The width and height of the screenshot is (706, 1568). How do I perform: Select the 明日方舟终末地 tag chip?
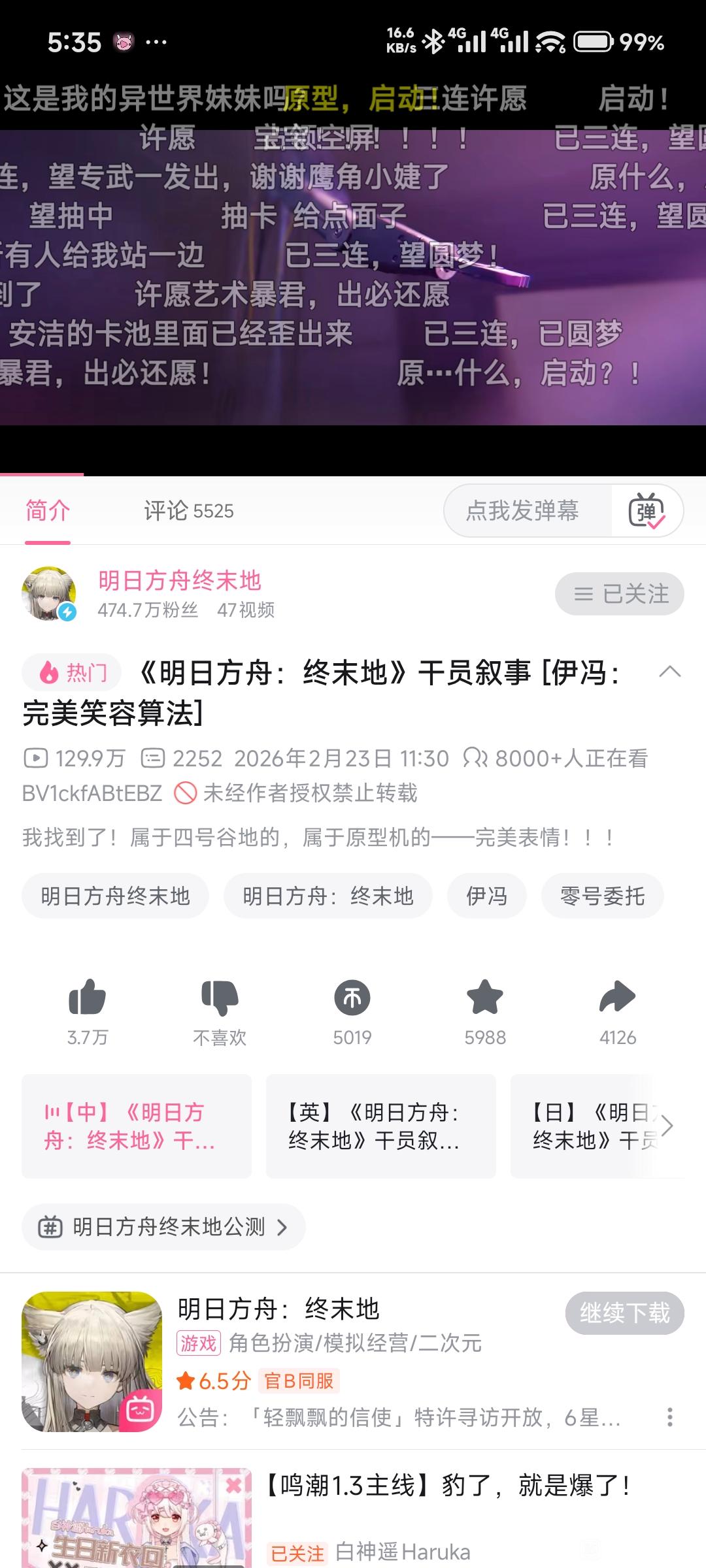coord(115,896)
